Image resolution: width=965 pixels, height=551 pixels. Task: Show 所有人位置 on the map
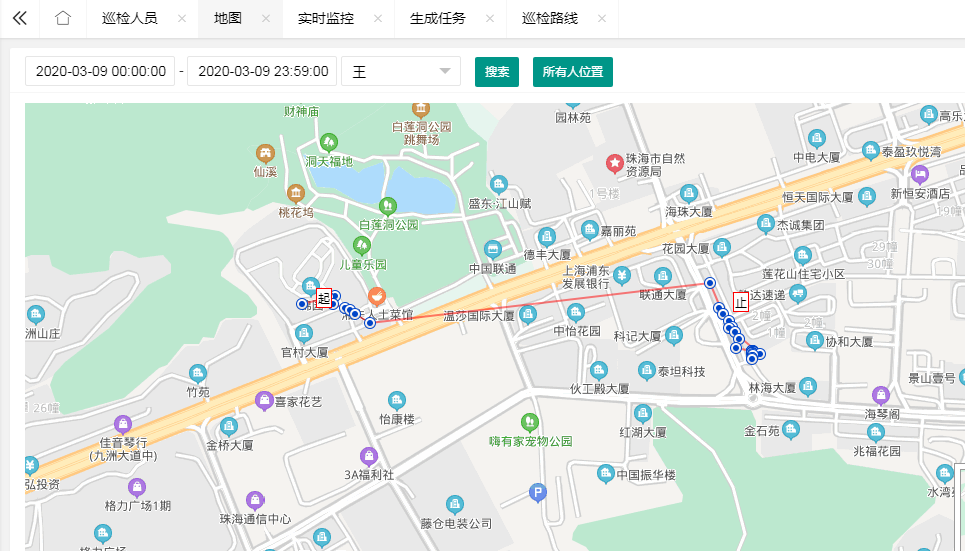[x=572, y=72]
